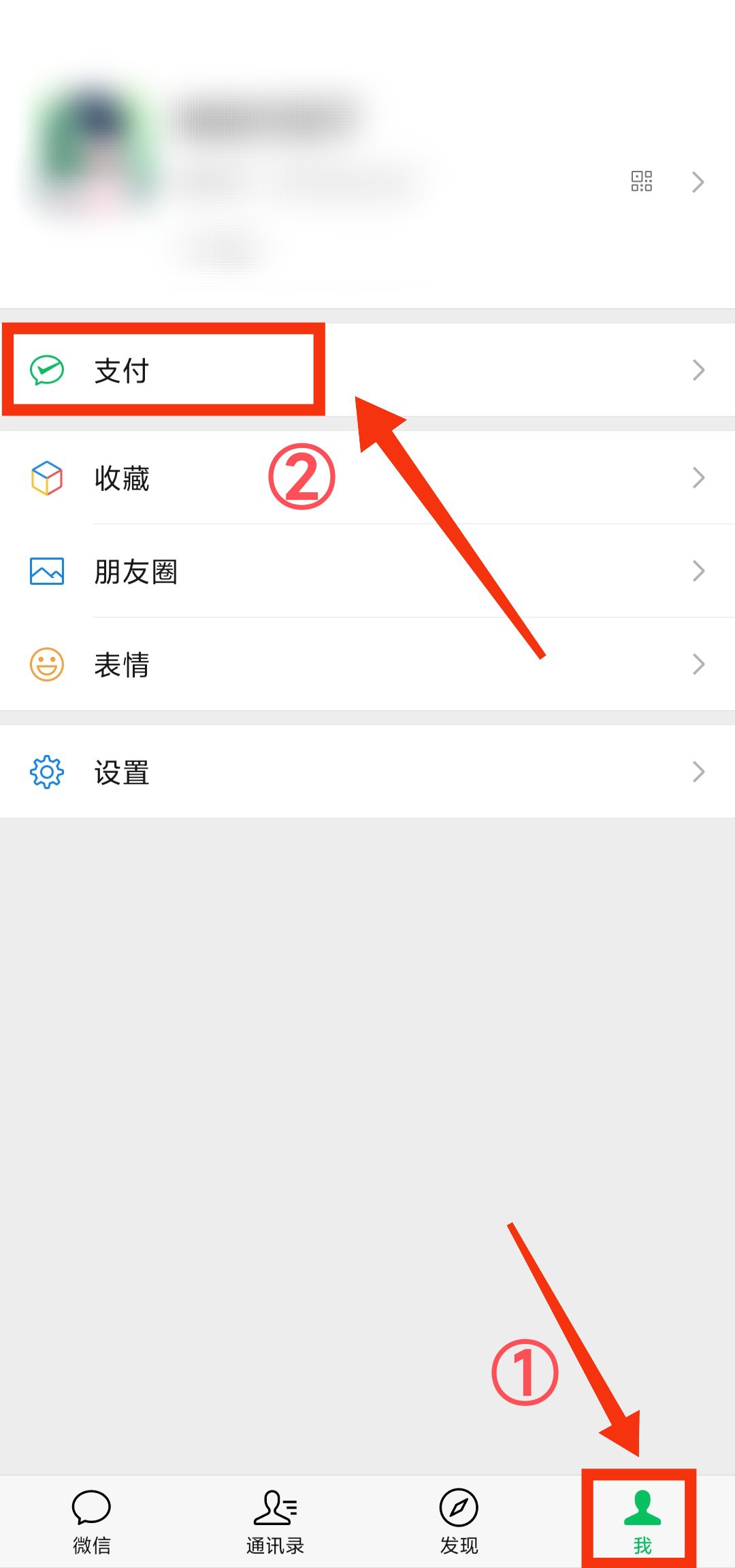Show my QR code
735x1568 pixels.
(x=641, y=181)
